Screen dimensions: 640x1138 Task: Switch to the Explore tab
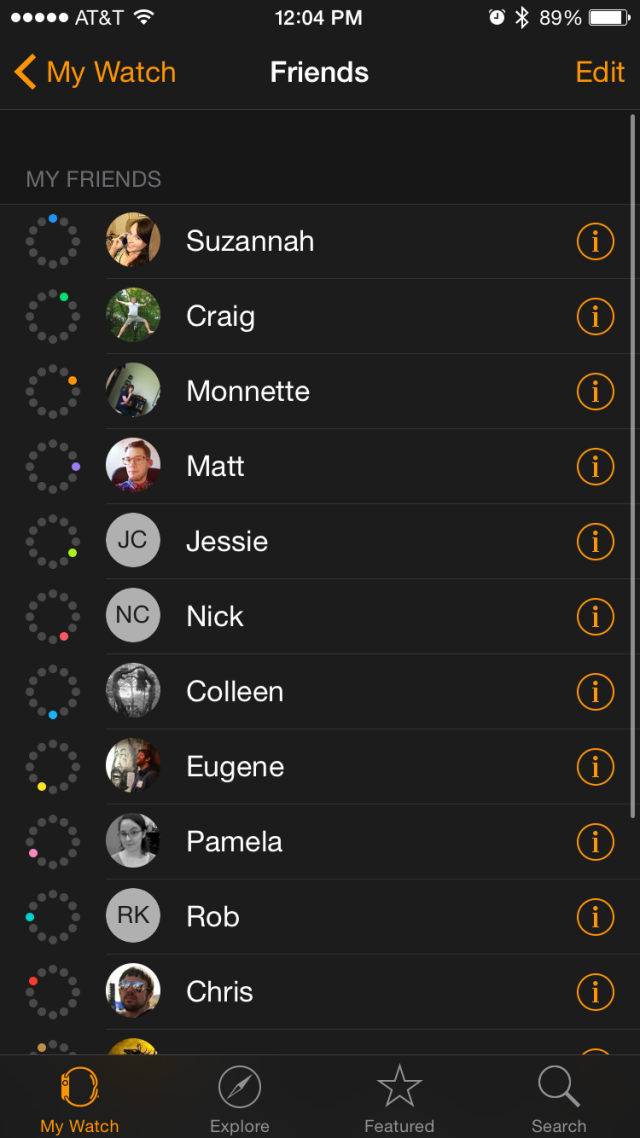click(x=239, y=1098)
